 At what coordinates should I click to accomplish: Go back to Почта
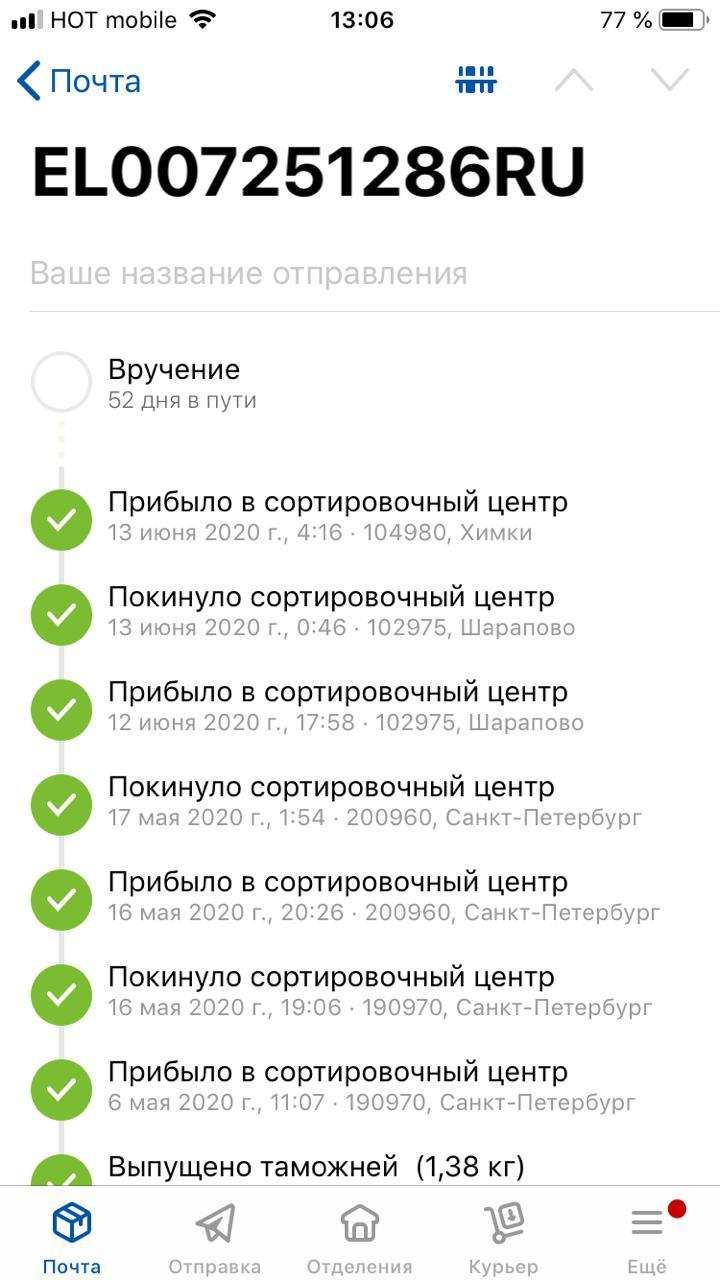point(79,81)
